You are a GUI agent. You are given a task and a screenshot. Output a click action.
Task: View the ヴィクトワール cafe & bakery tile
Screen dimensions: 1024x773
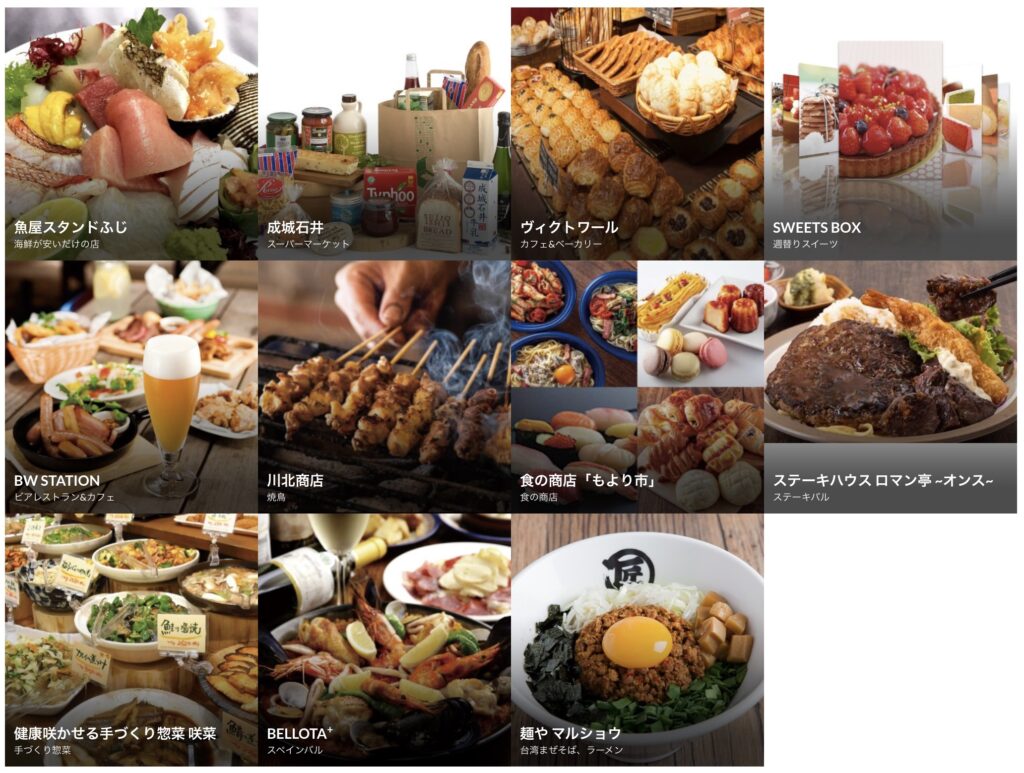(x=637, y=134)
